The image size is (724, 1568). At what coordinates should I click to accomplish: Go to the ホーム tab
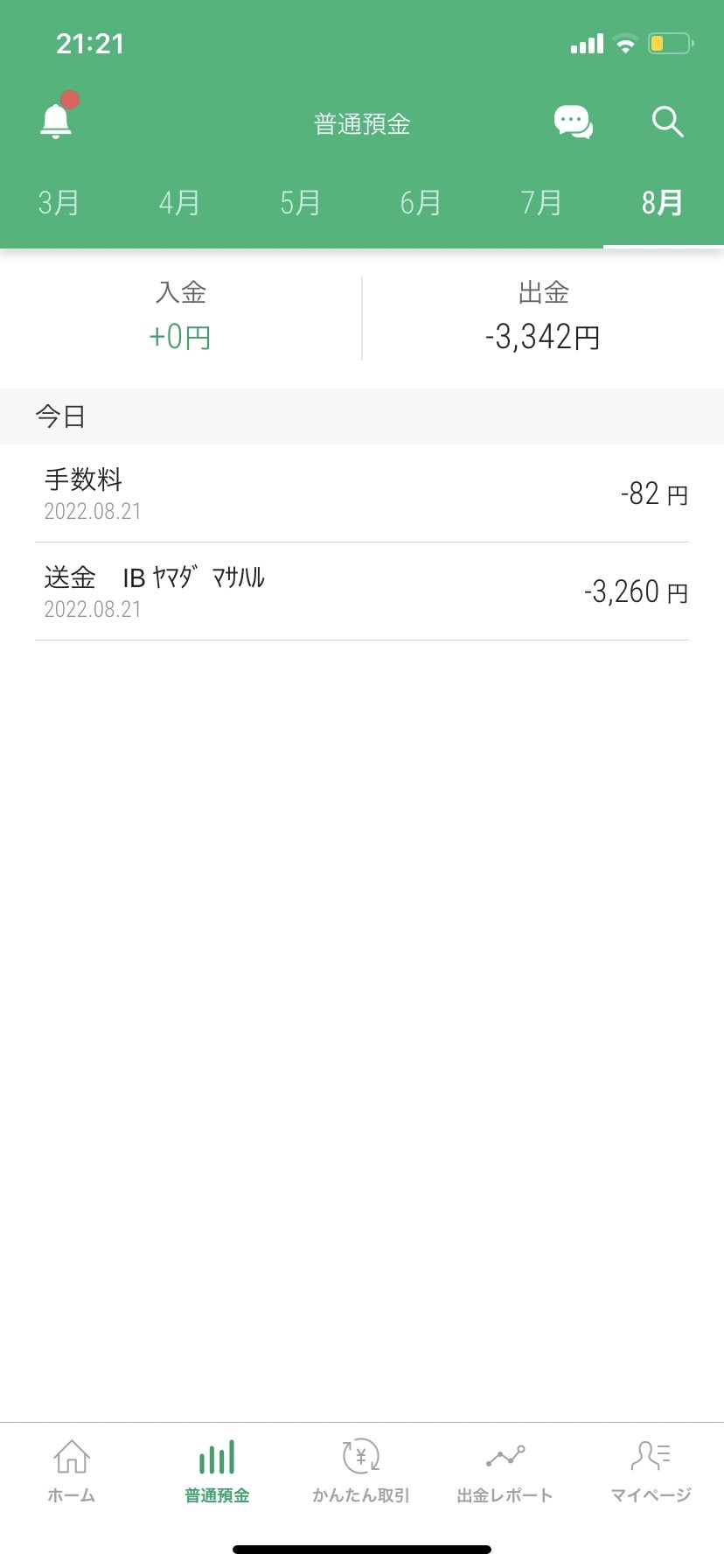[x=72, y=1471]
